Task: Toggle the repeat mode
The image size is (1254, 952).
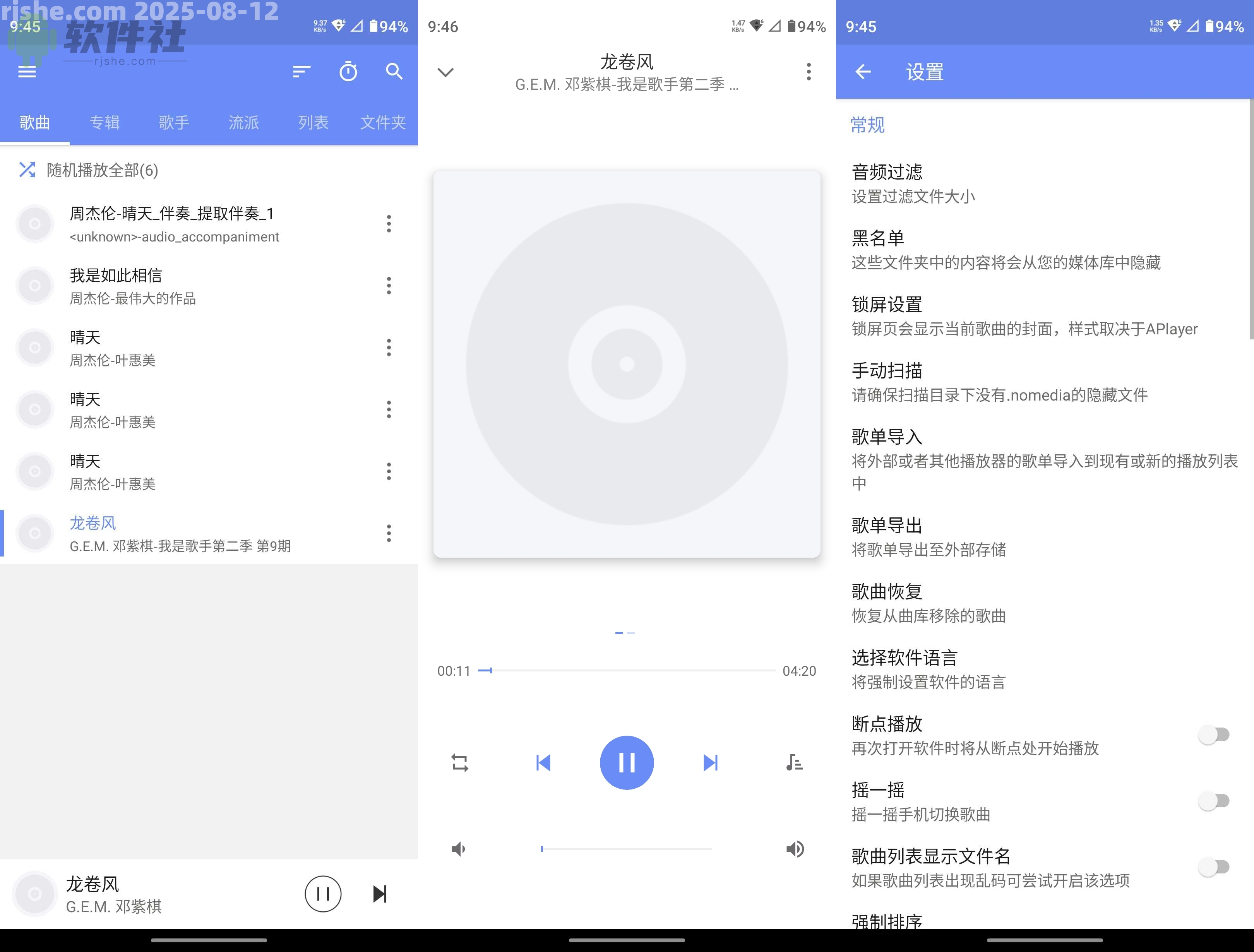Action: pyautogui.click(x=460, y=763)
